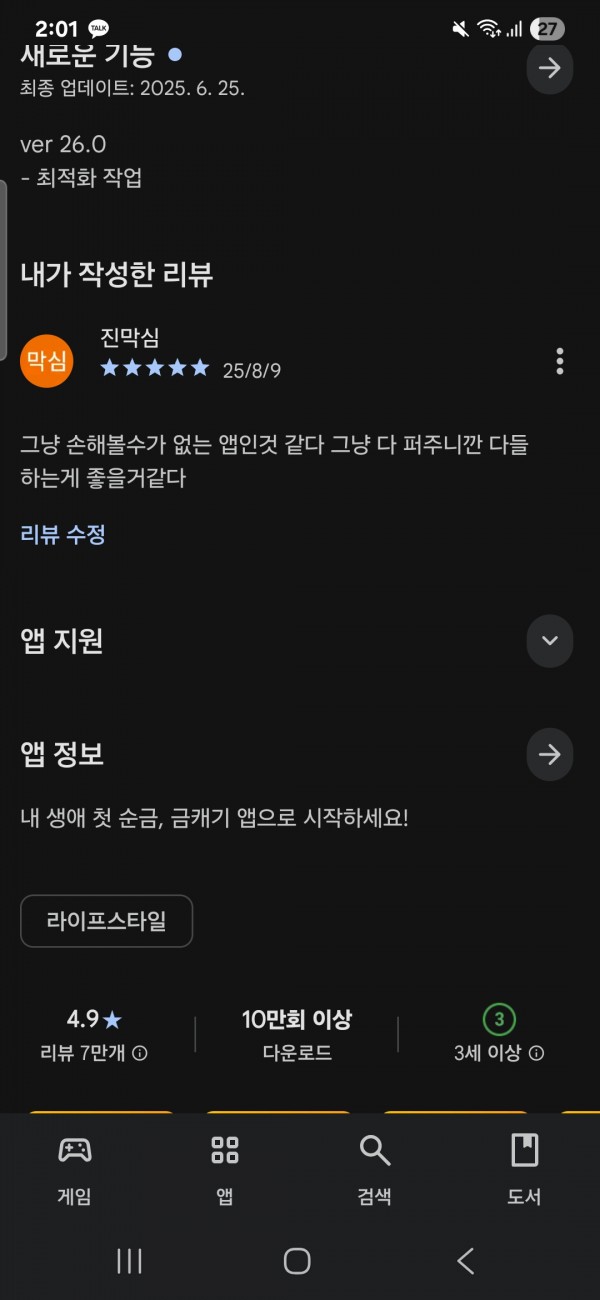Viewport: 600px width, 1300px height.
Task: Expand the 앱 지원 section
Action: click(549, 641)
